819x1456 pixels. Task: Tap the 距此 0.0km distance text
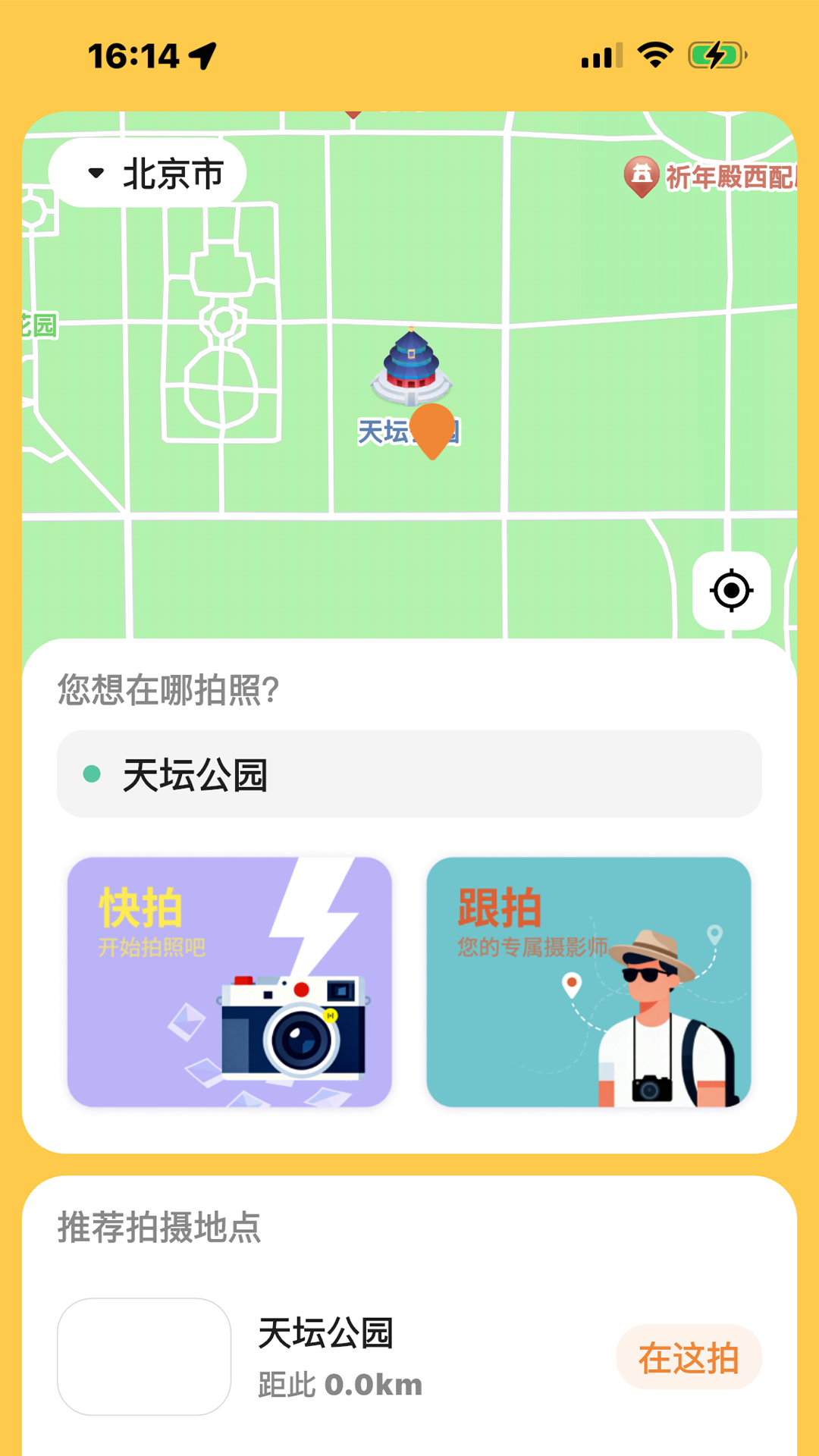click(340, 1383)
